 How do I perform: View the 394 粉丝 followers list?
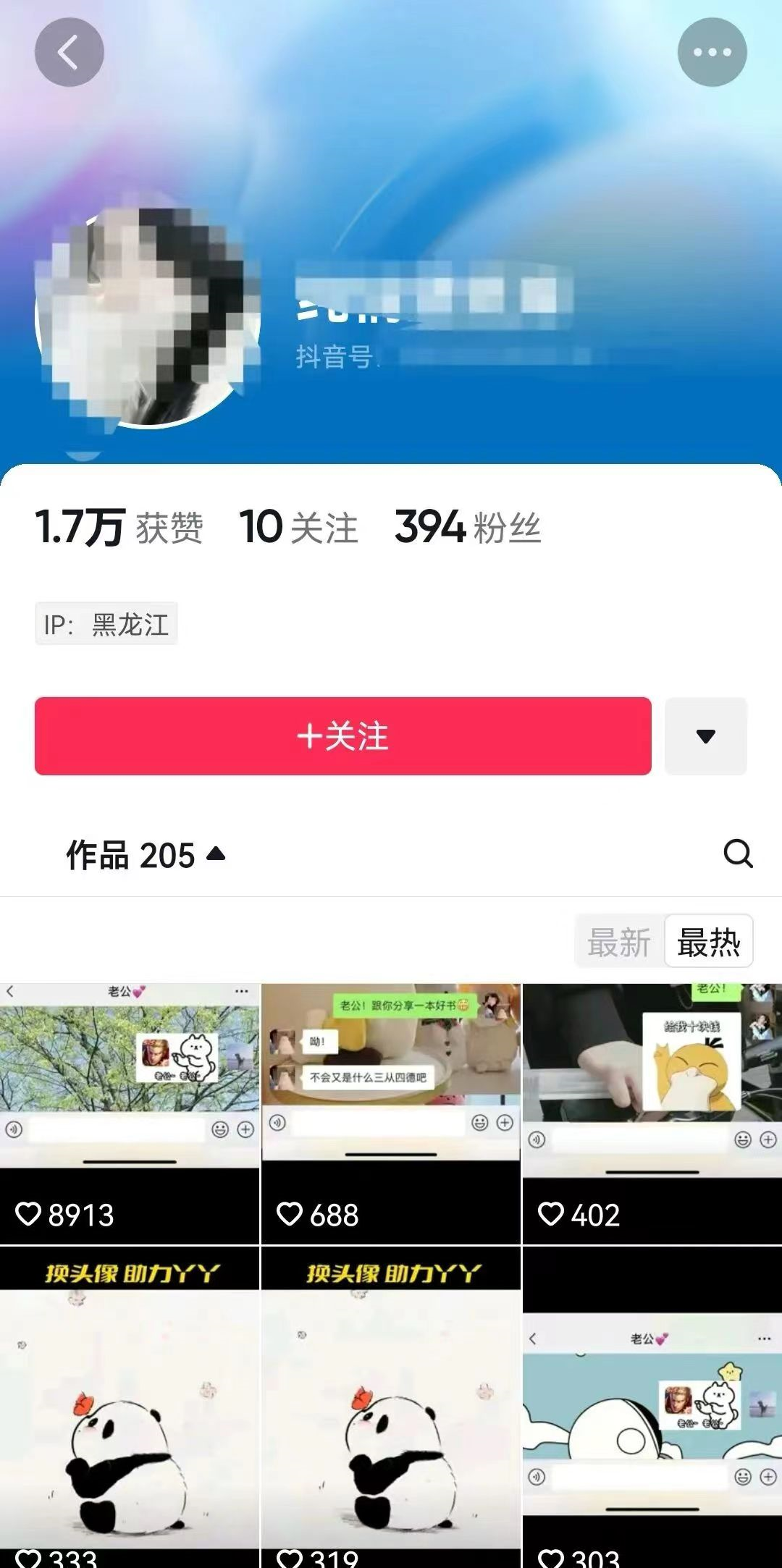coord(468,527)
